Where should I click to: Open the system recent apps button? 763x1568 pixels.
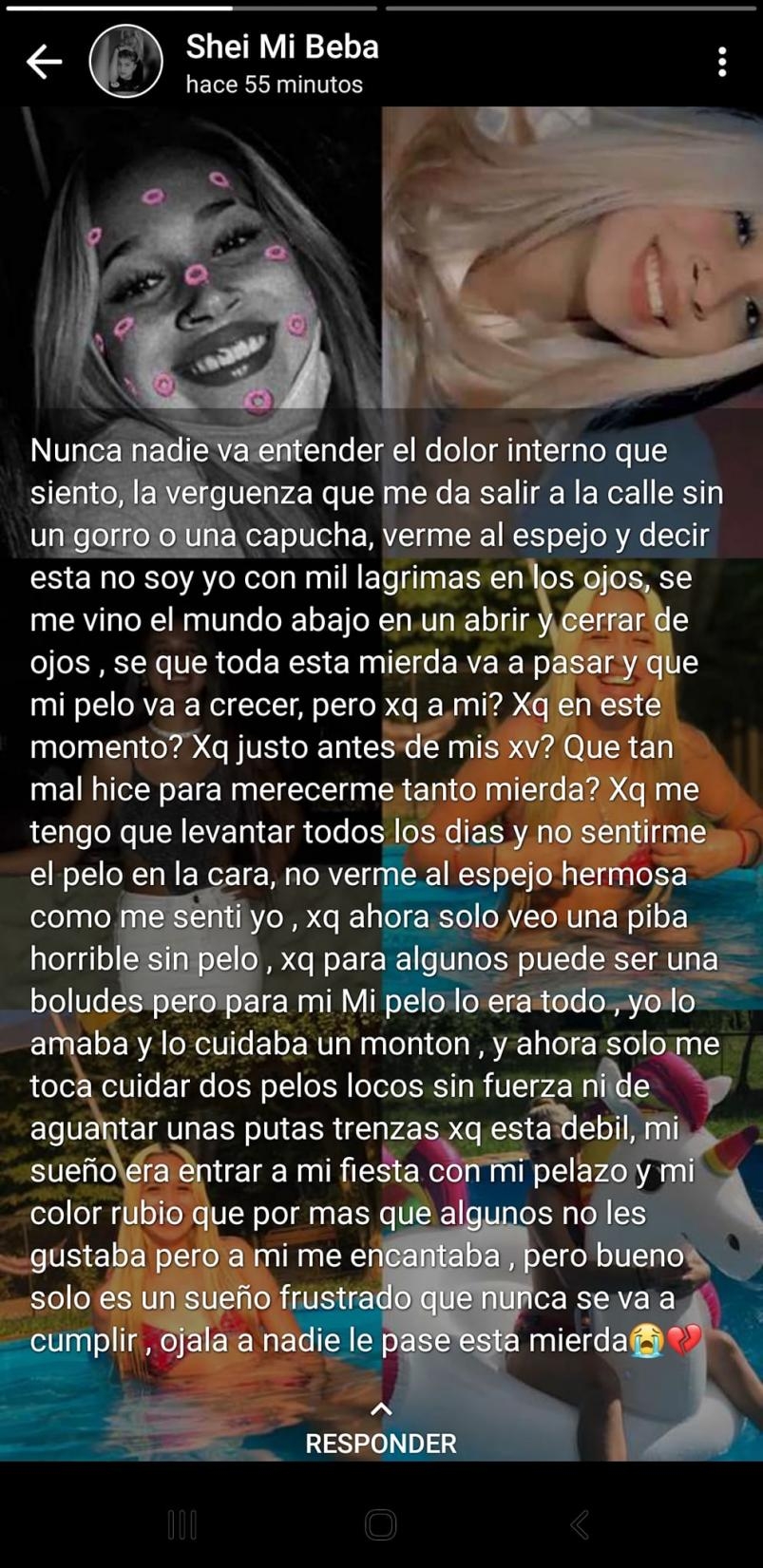[182, 1524]
